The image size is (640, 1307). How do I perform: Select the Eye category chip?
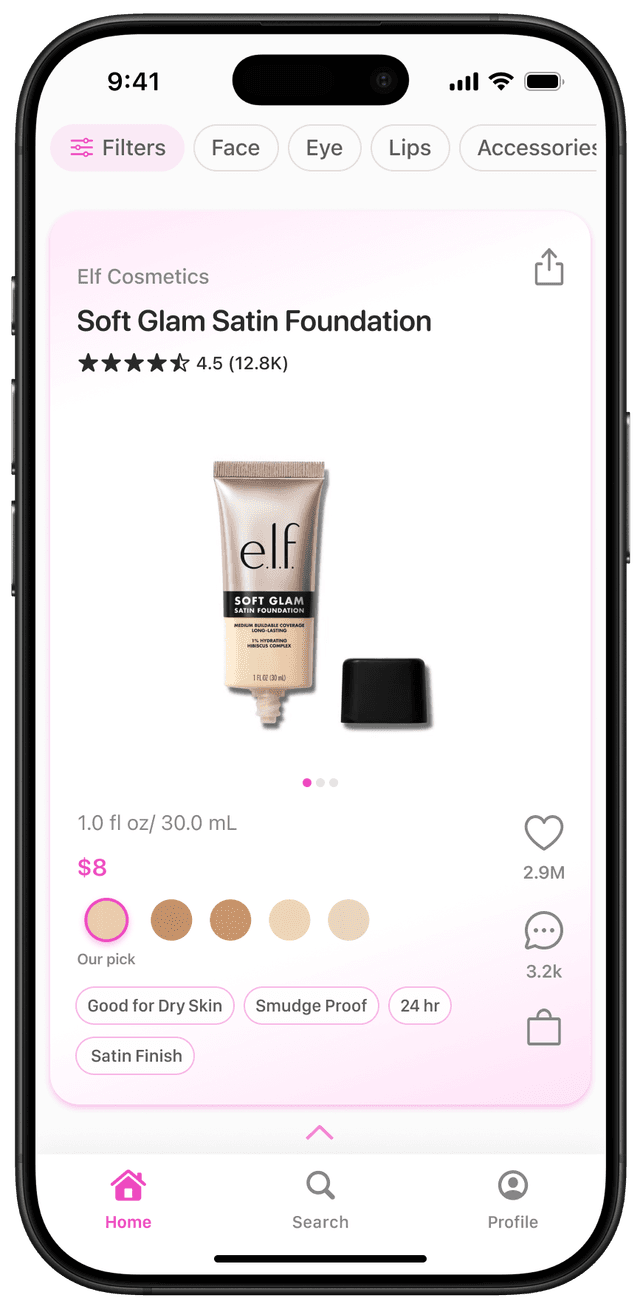pyautogui.click(x=324, y=148)
